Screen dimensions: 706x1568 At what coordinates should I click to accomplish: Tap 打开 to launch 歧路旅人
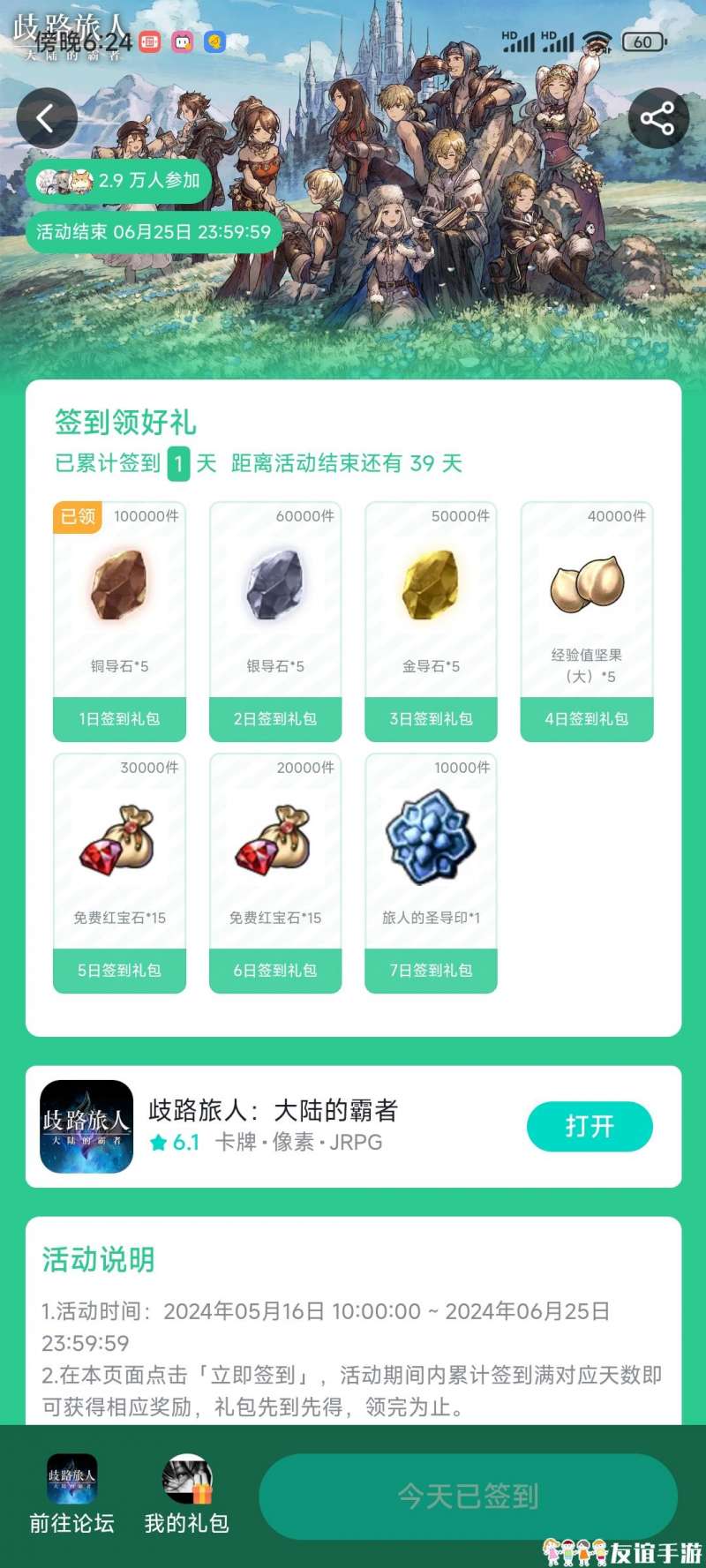[x=590, y=1127]
